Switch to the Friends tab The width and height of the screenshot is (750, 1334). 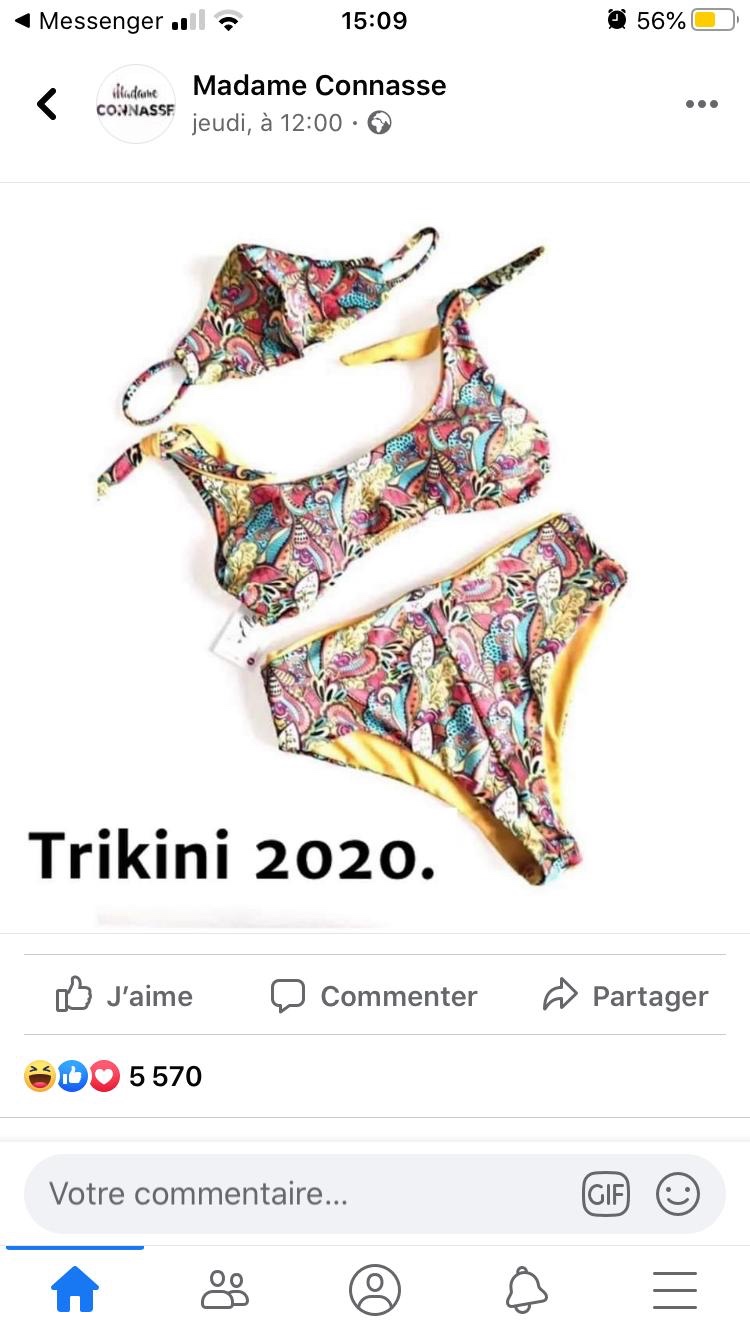[225, 1290]
